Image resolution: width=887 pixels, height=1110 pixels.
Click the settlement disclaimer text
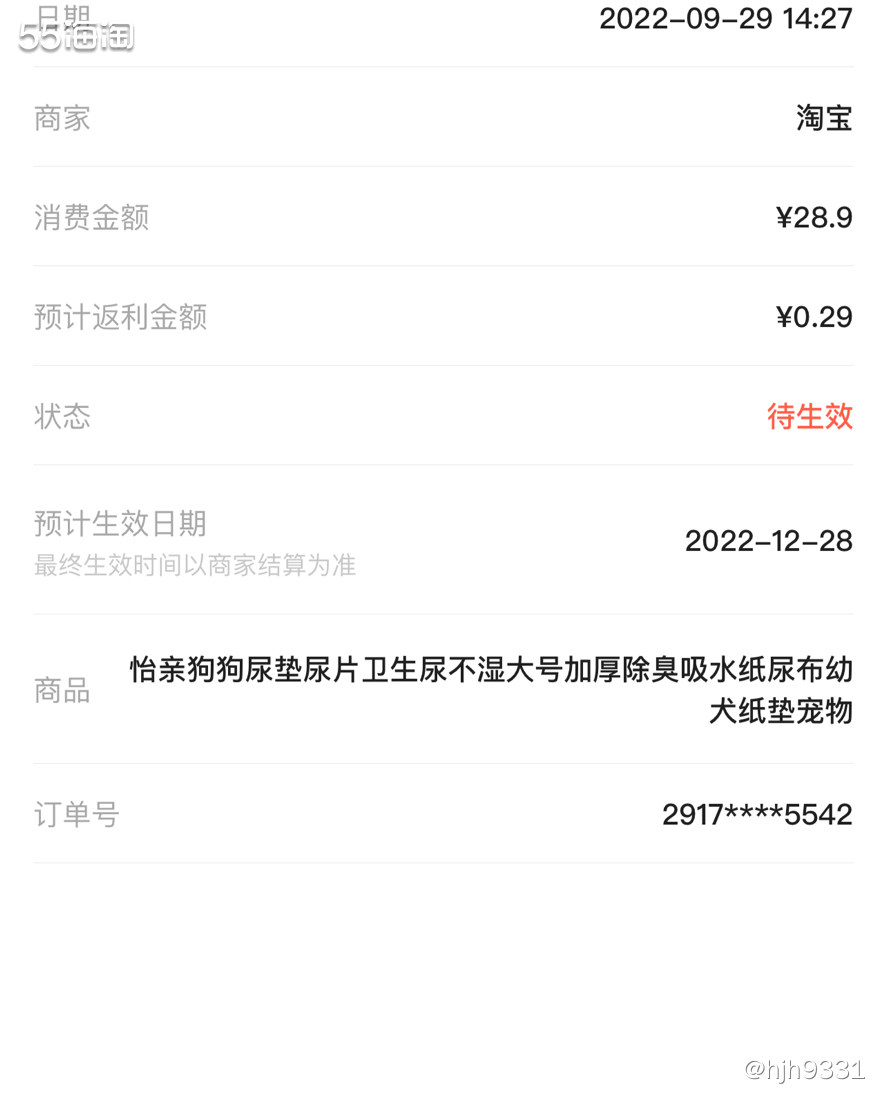click(x=196, y=565)
